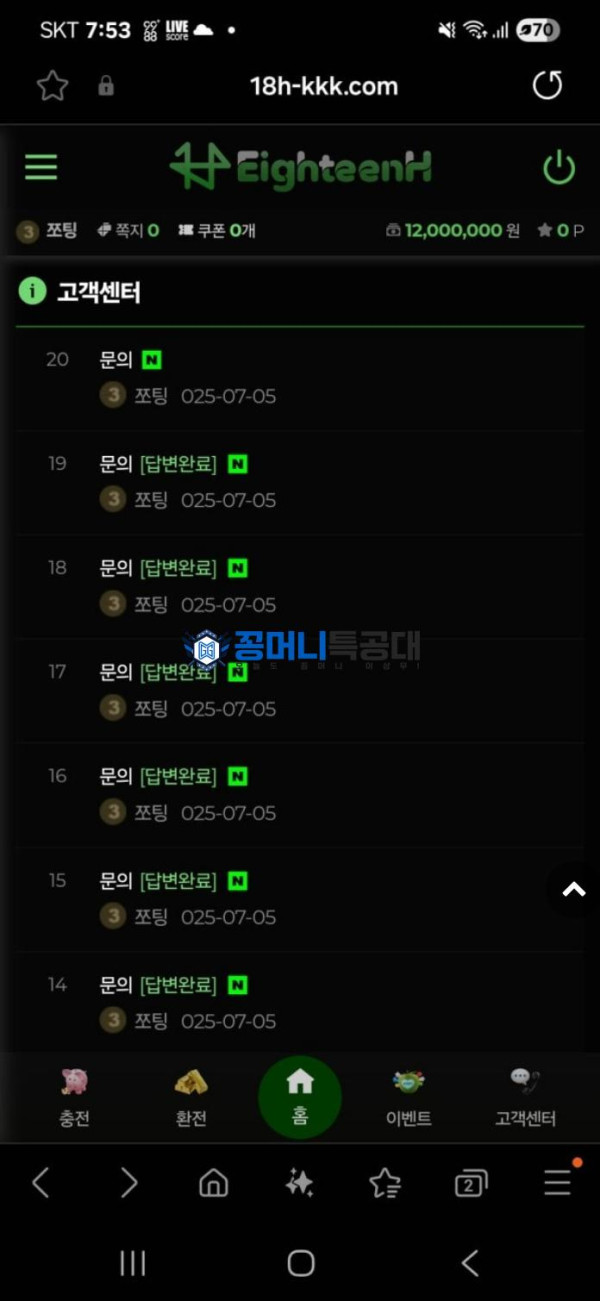The height and width of the screenshot is (1301, 600).
Task: Go back with the browser back arrow
Action: (41, 1184)
